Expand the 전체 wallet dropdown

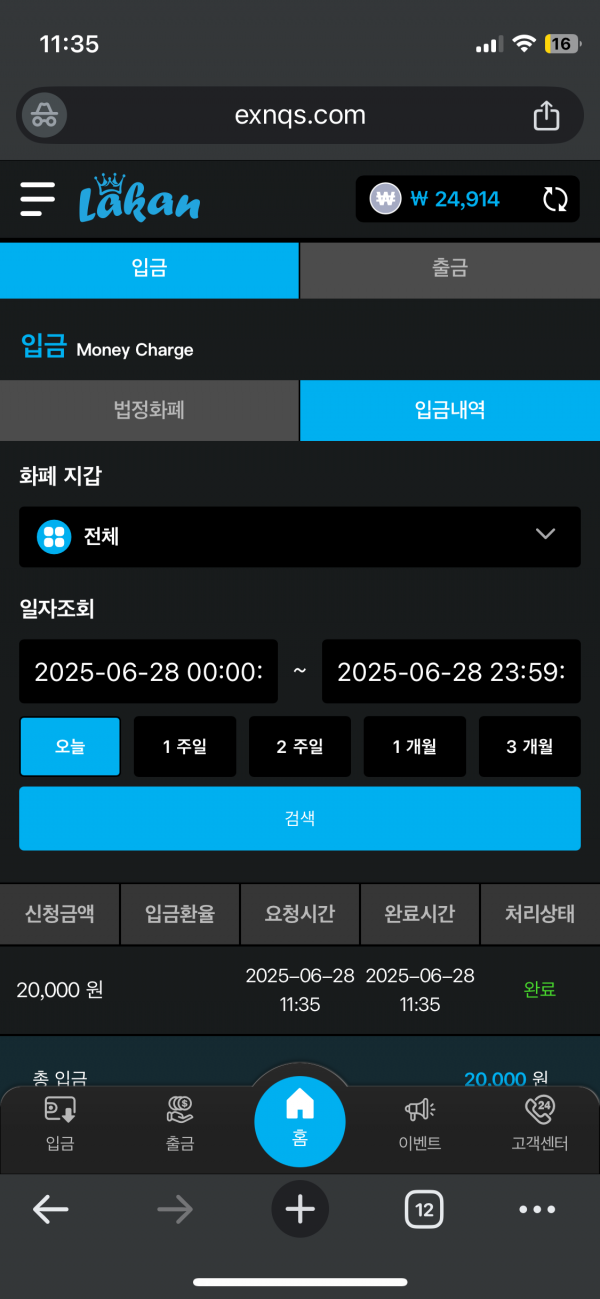[300, 536]
